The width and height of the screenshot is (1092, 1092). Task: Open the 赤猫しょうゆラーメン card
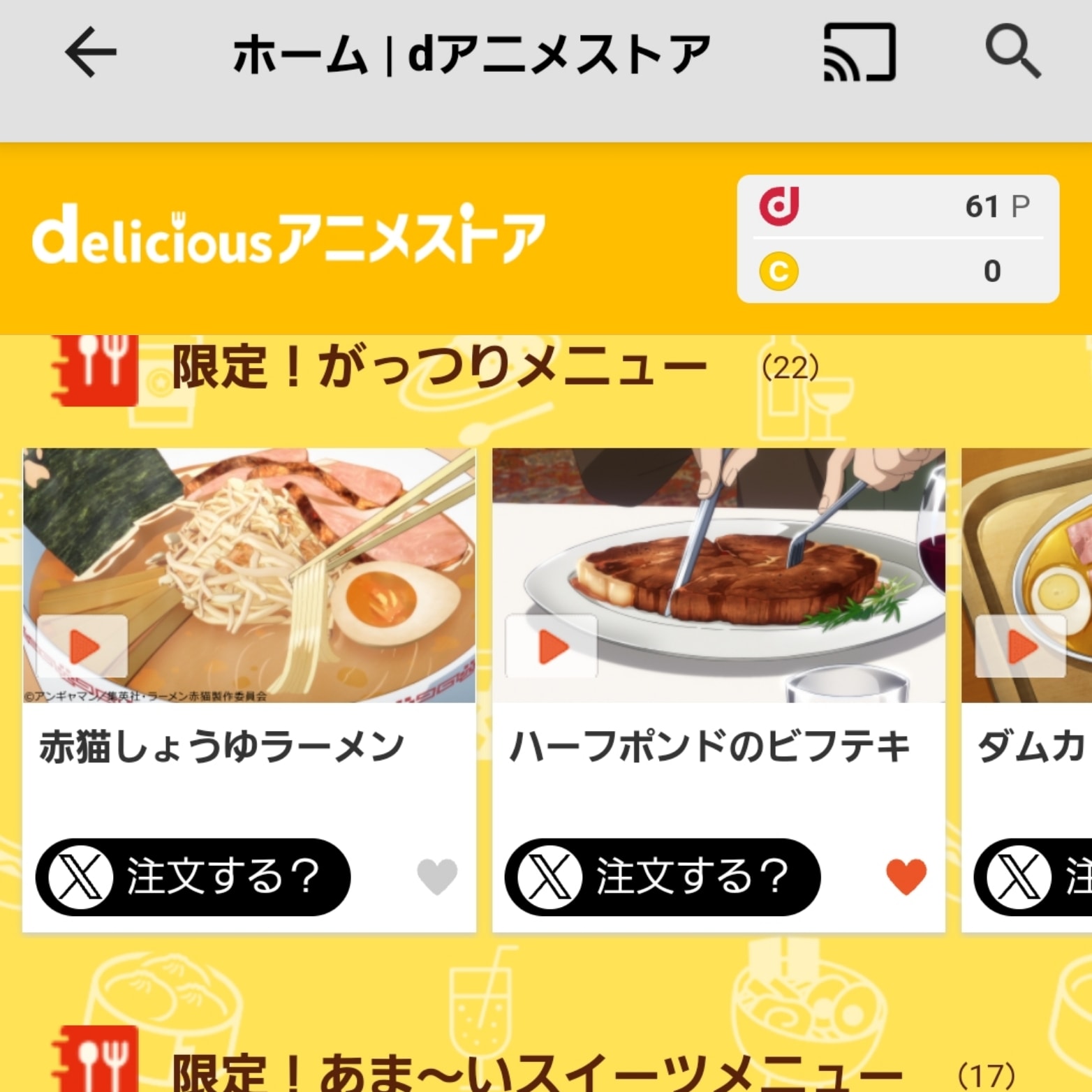click(x=249, y=747)
